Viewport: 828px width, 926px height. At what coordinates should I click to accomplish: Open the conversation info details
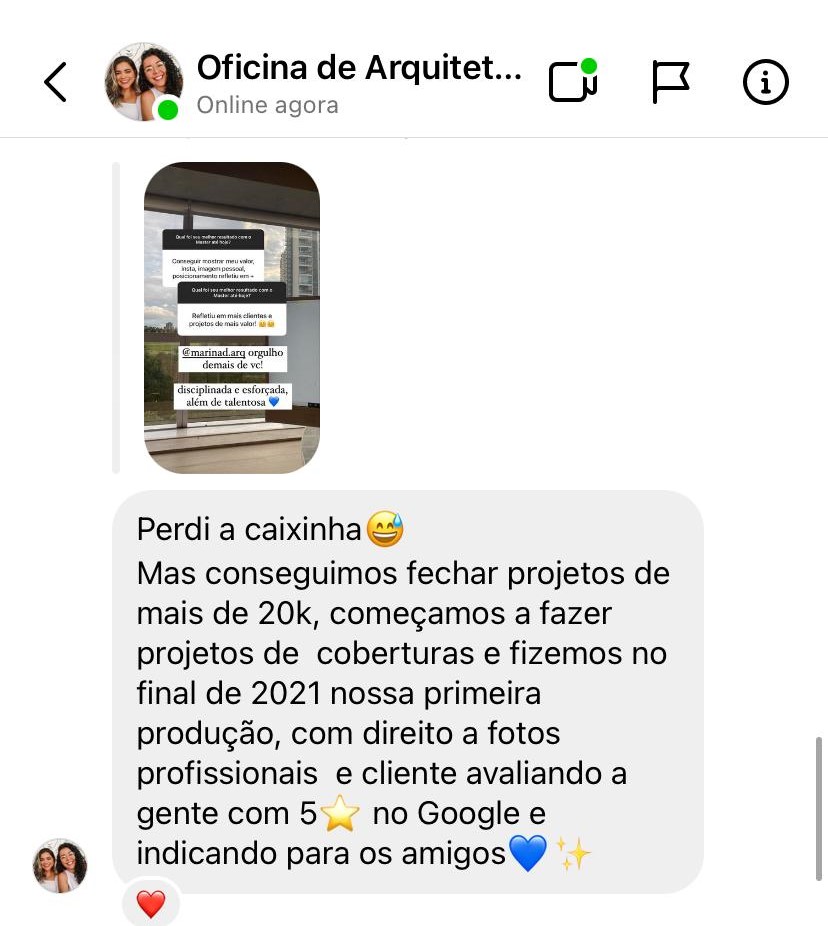point(766,82)
